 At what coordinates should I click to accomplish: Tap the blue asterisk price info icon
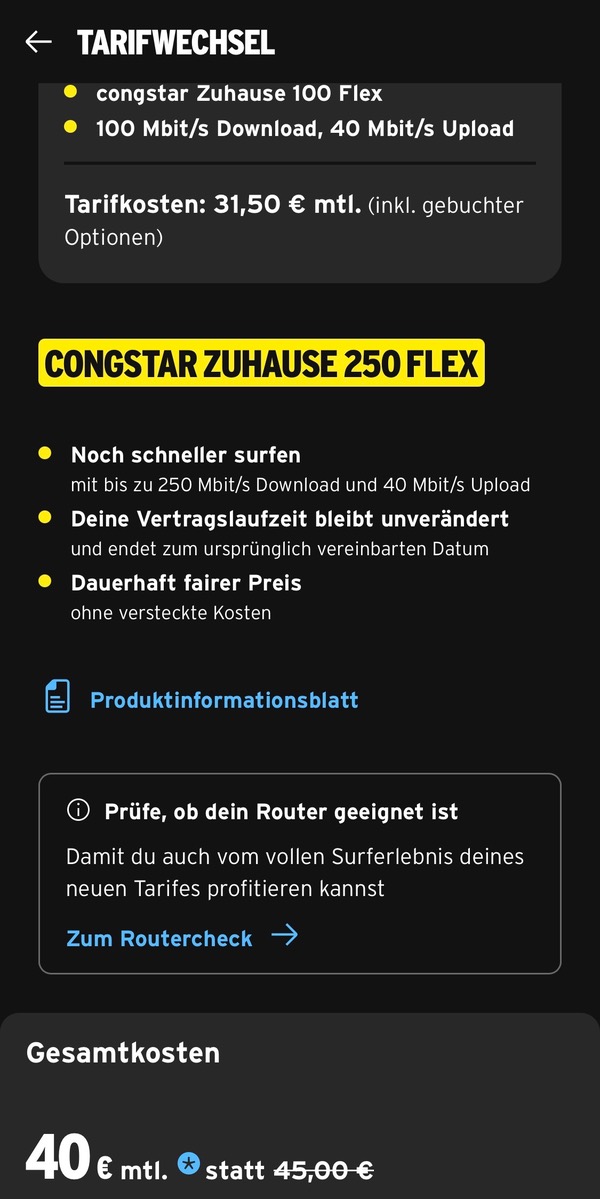coord(188,1163)
